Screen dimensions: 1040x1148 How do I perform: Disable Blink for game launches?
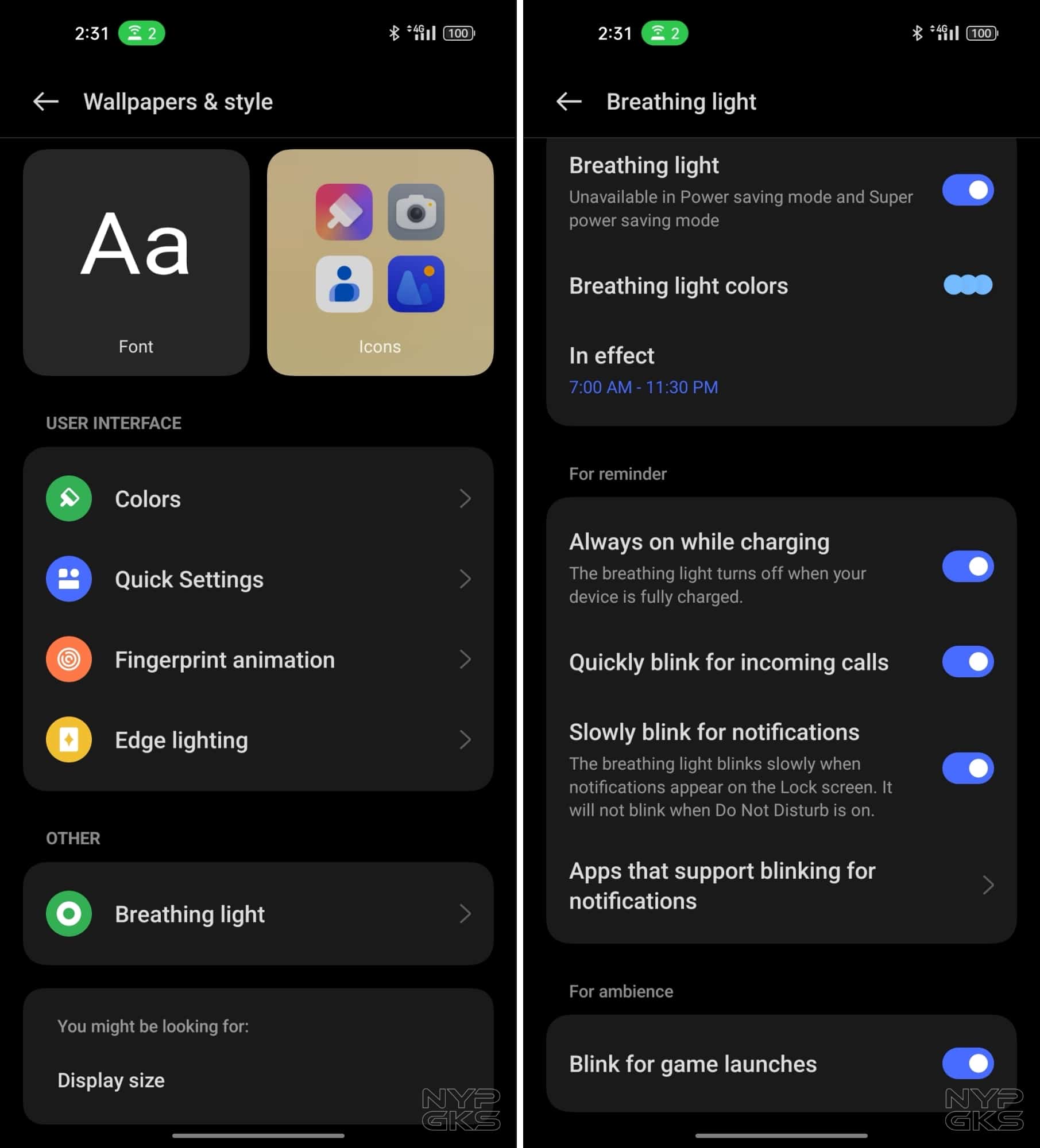(x=968, y=1064)
